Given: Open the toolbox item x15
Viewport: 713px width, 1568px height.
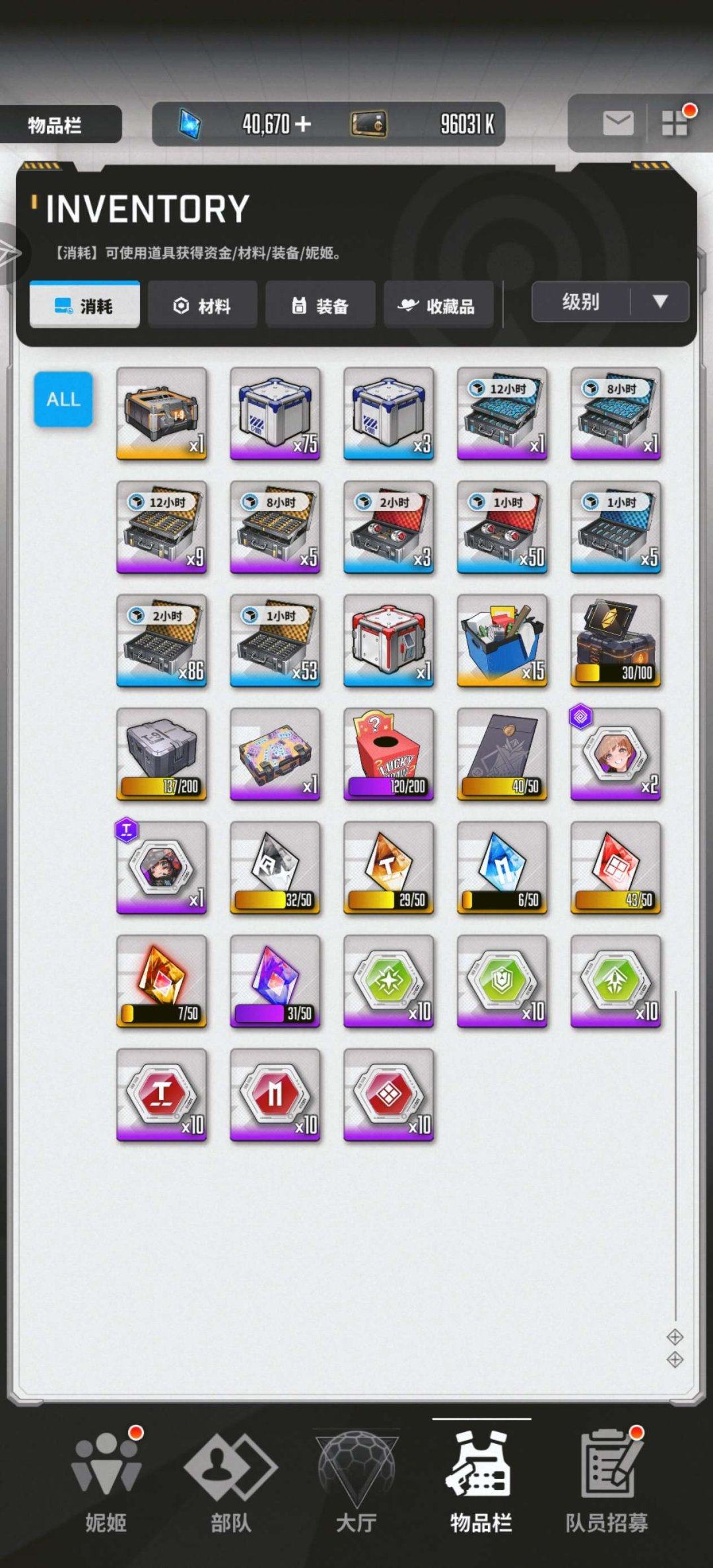Looking at the screenshot, I should pyautogui.click(x=502, y=640).
